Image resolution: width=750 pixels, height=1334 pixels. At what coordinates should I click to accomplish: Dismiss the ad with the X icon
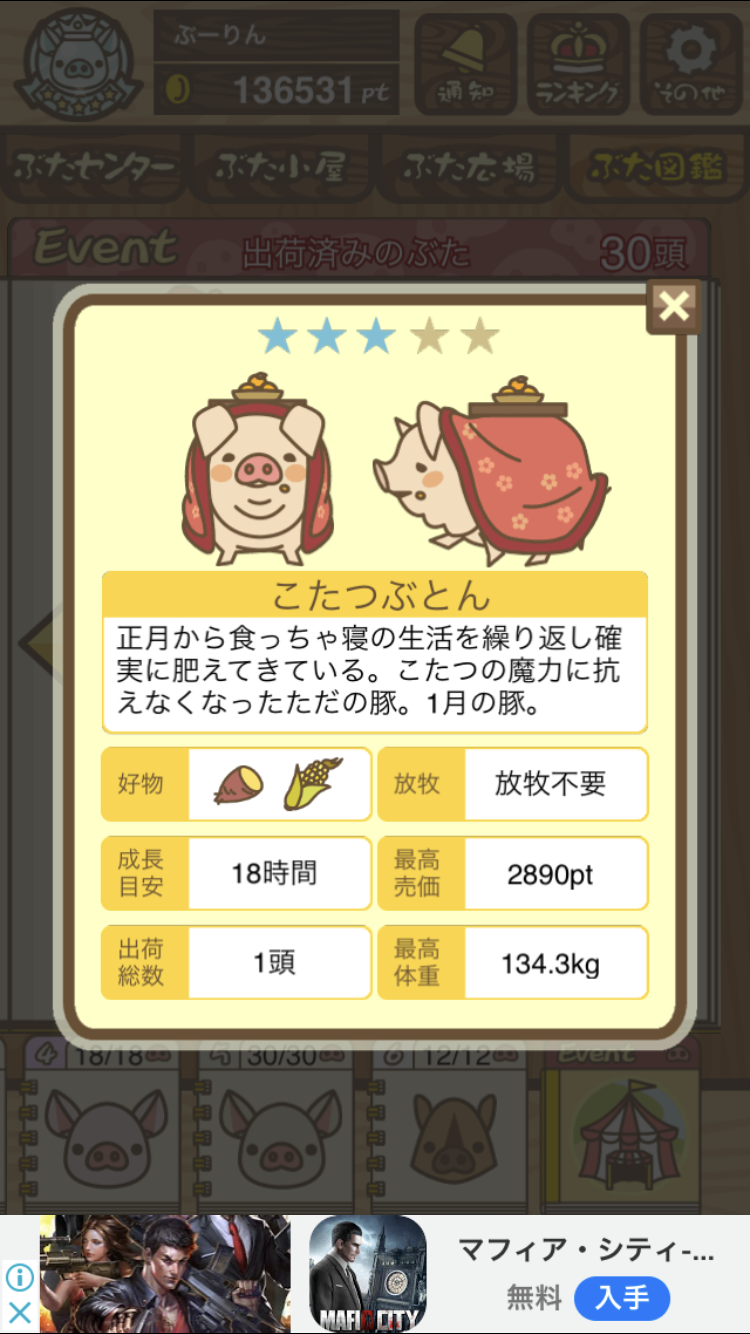19,1312
